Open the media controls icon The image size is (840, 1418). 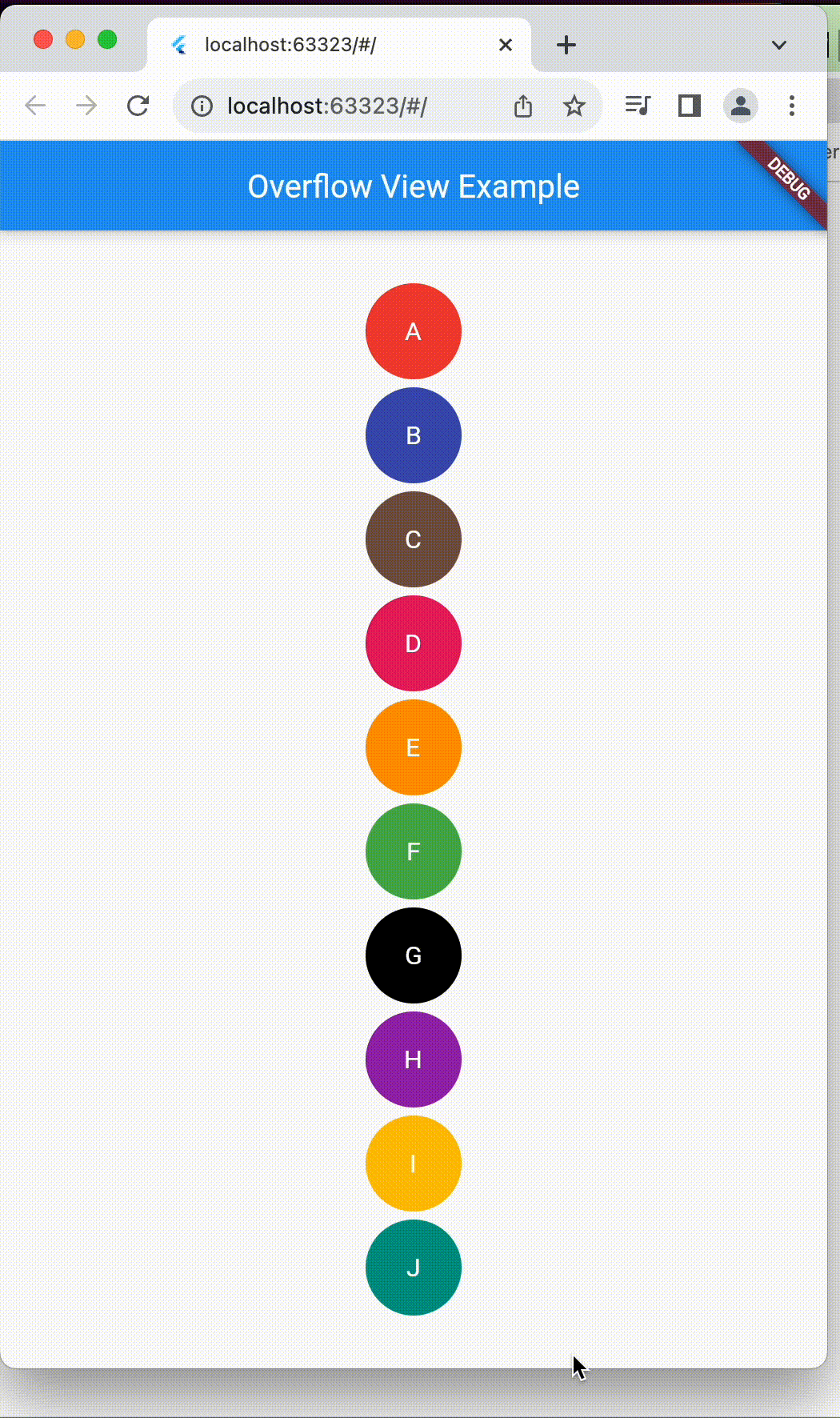638,106
